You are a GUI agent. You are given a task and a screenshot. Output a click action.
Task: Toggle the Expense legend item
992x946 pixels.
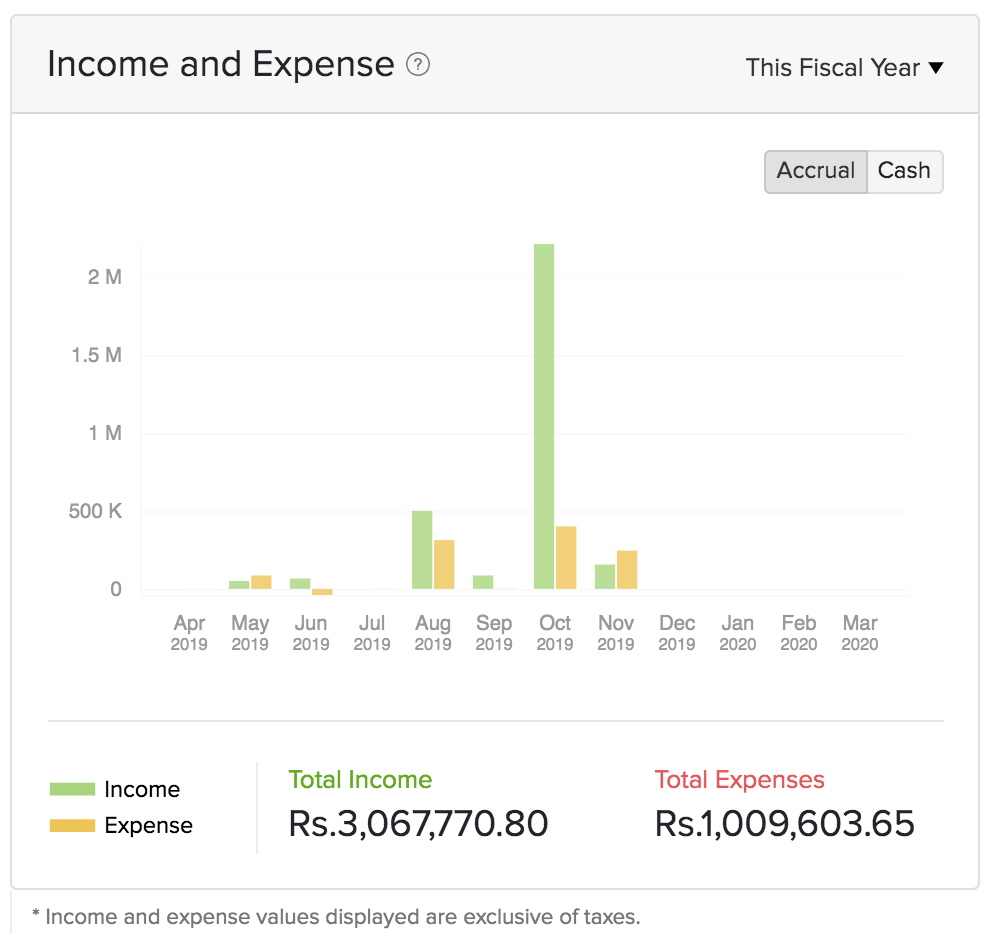point(122,825)
